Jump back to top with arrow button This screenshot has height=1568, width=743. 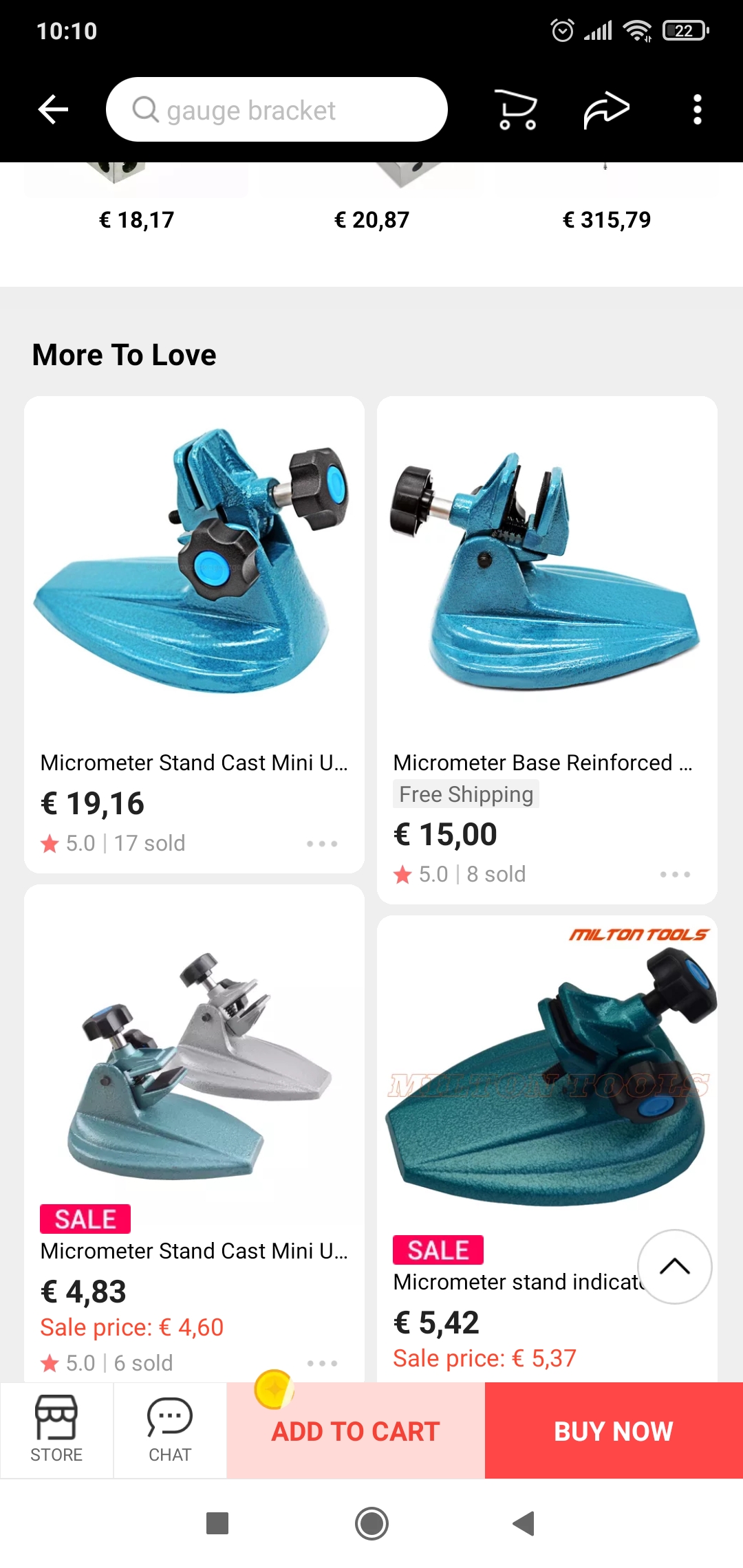(x=674, y=1266)
